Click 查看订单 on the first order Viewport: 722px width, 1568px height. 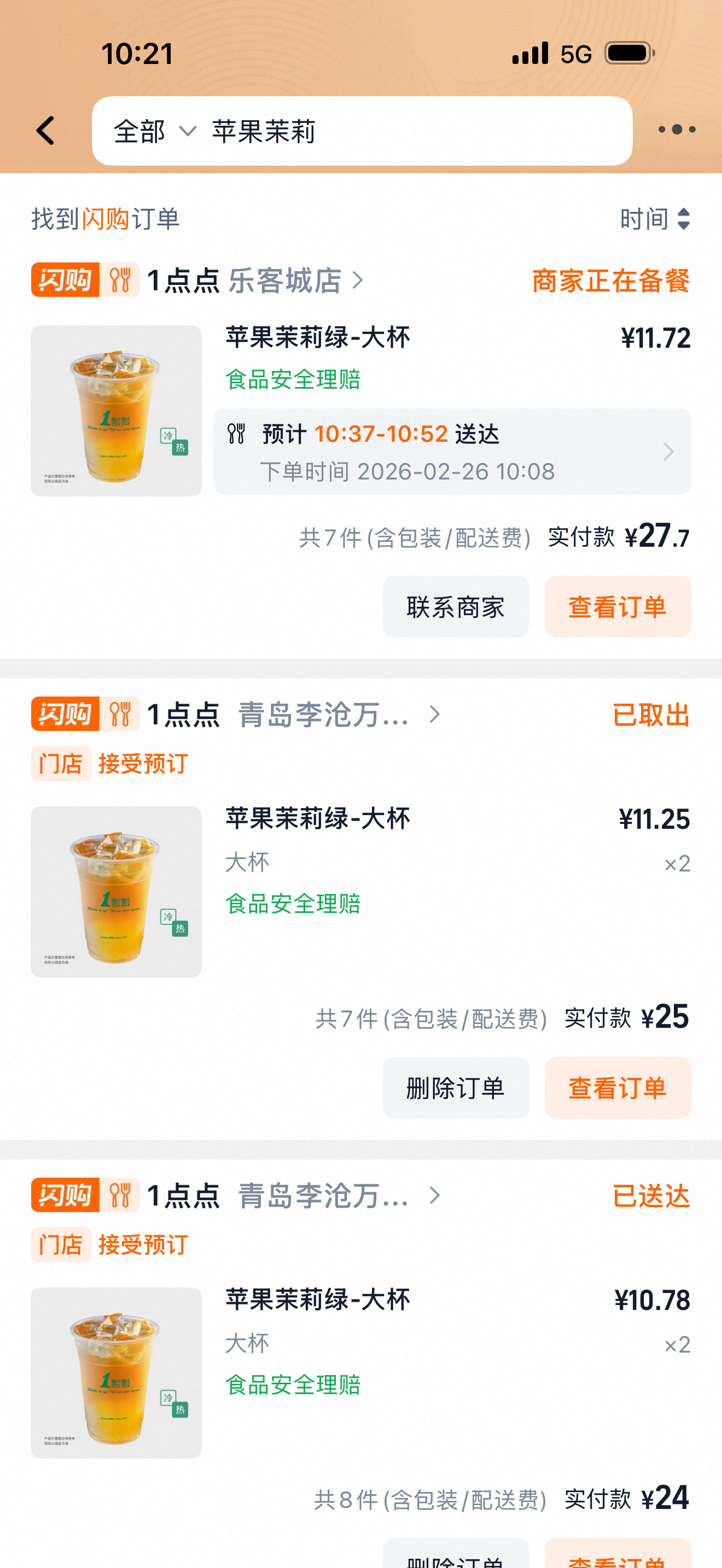(618, 606)
